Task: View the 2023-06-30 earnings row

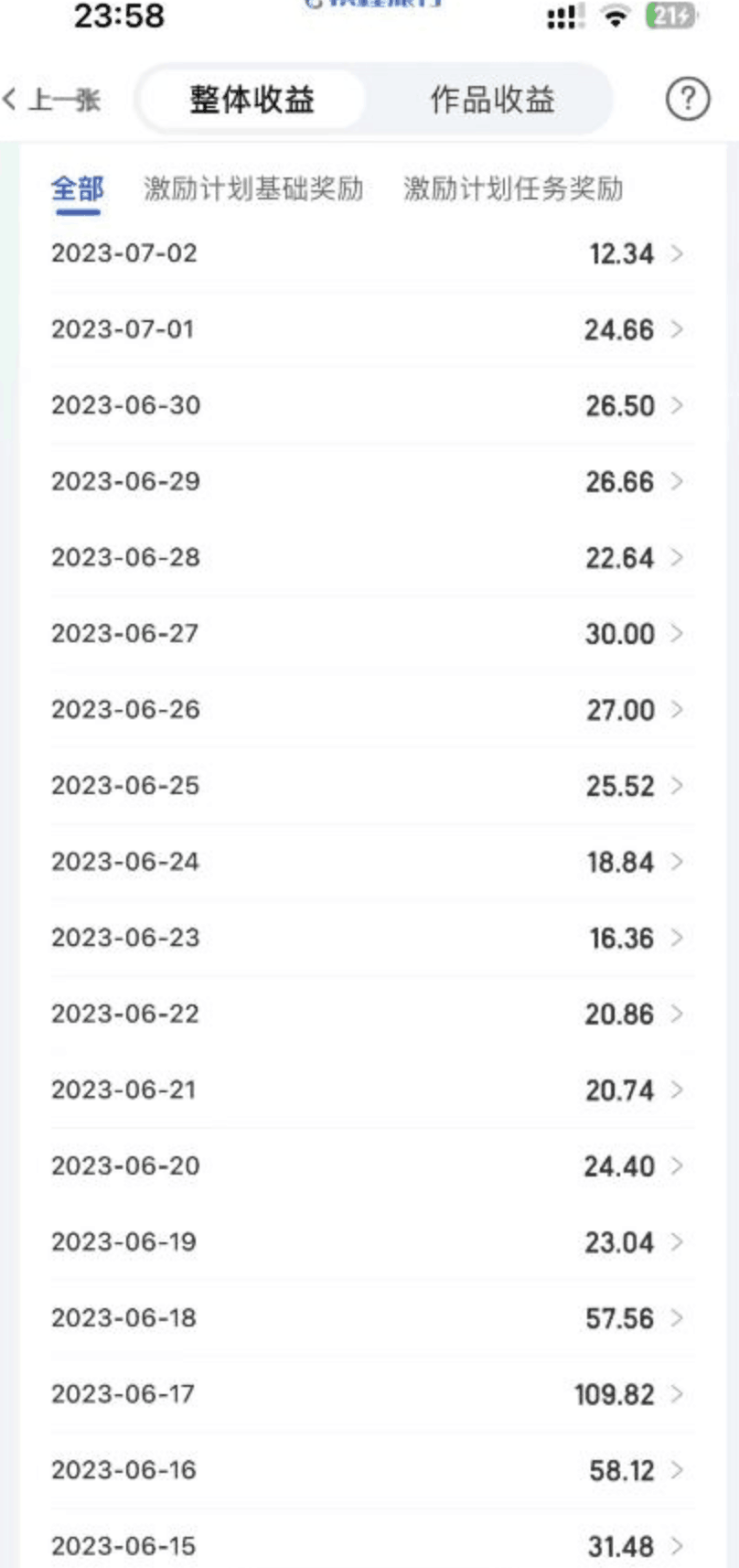Action: click(x=369, y=405)
